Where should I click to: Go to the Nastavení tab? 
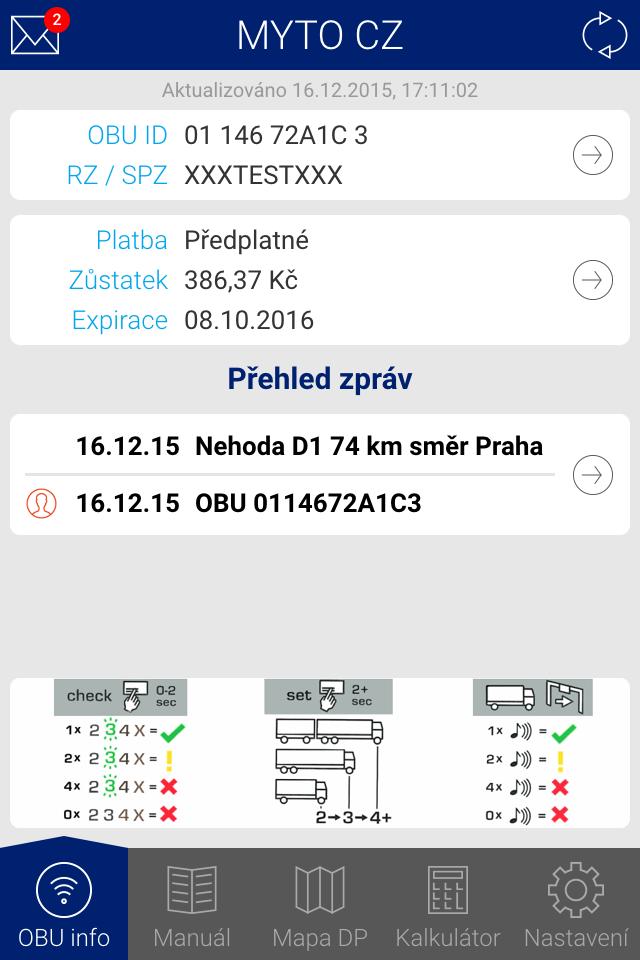576,904
